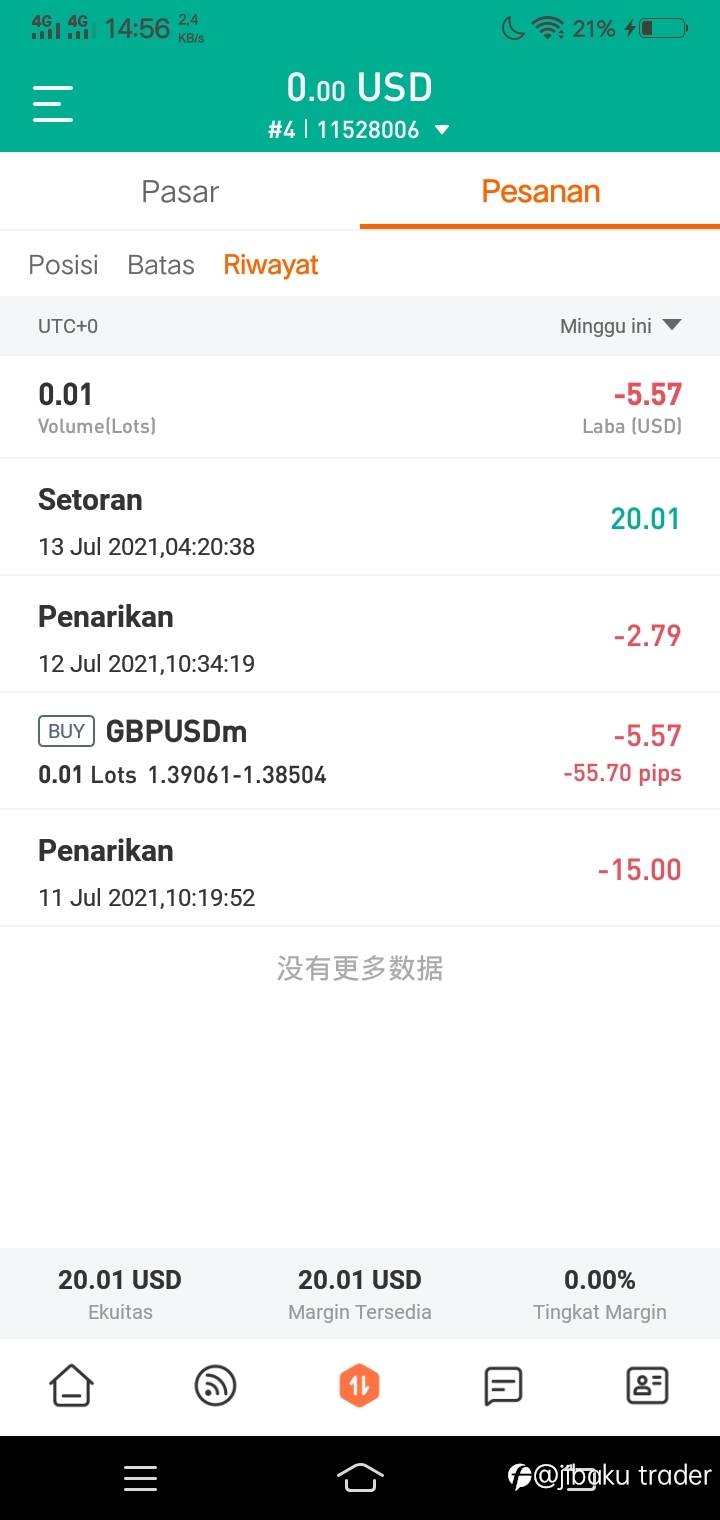Open the Setoran 13 Jul 2021 entry
720x1520 pixels.
[360, 518]
